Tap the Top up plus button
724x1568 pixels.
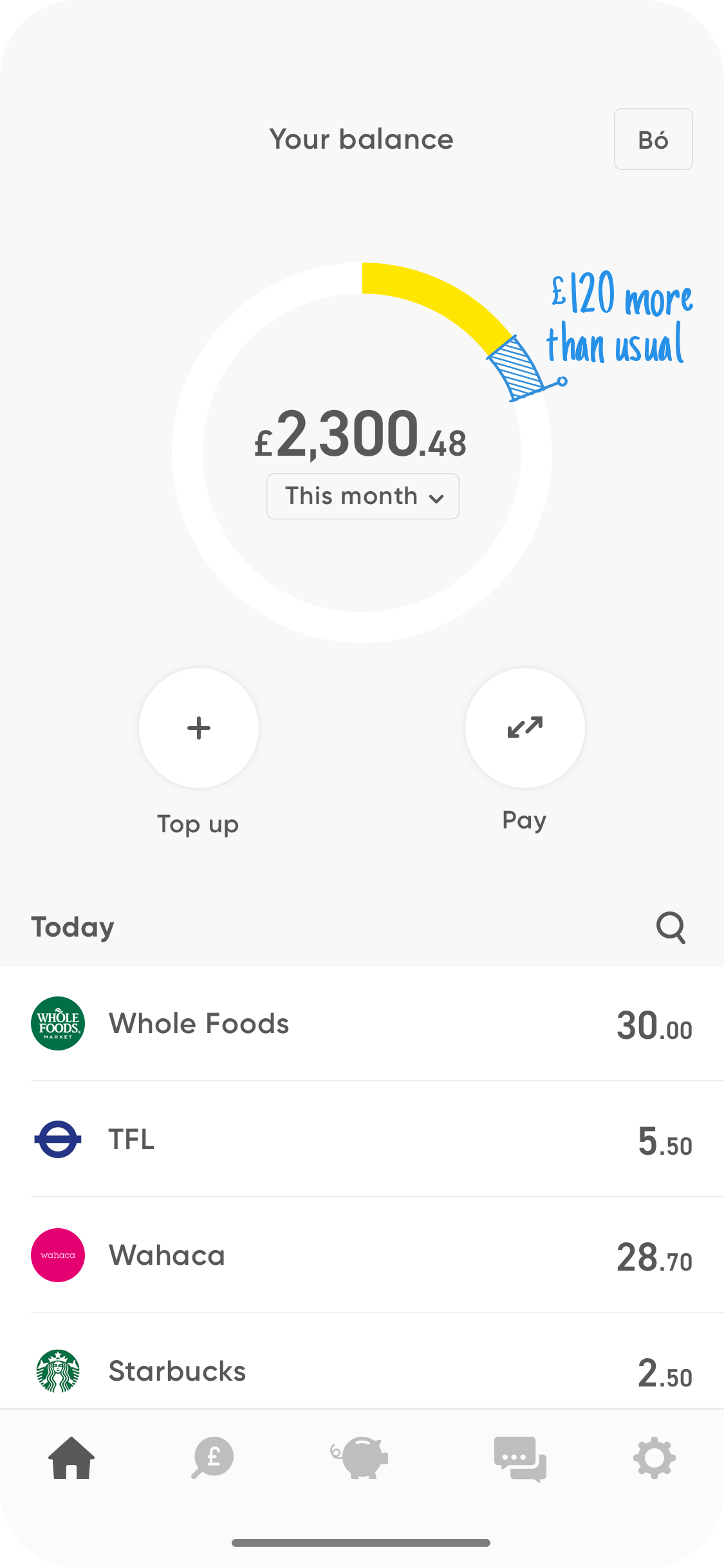[x=199, y=728]
